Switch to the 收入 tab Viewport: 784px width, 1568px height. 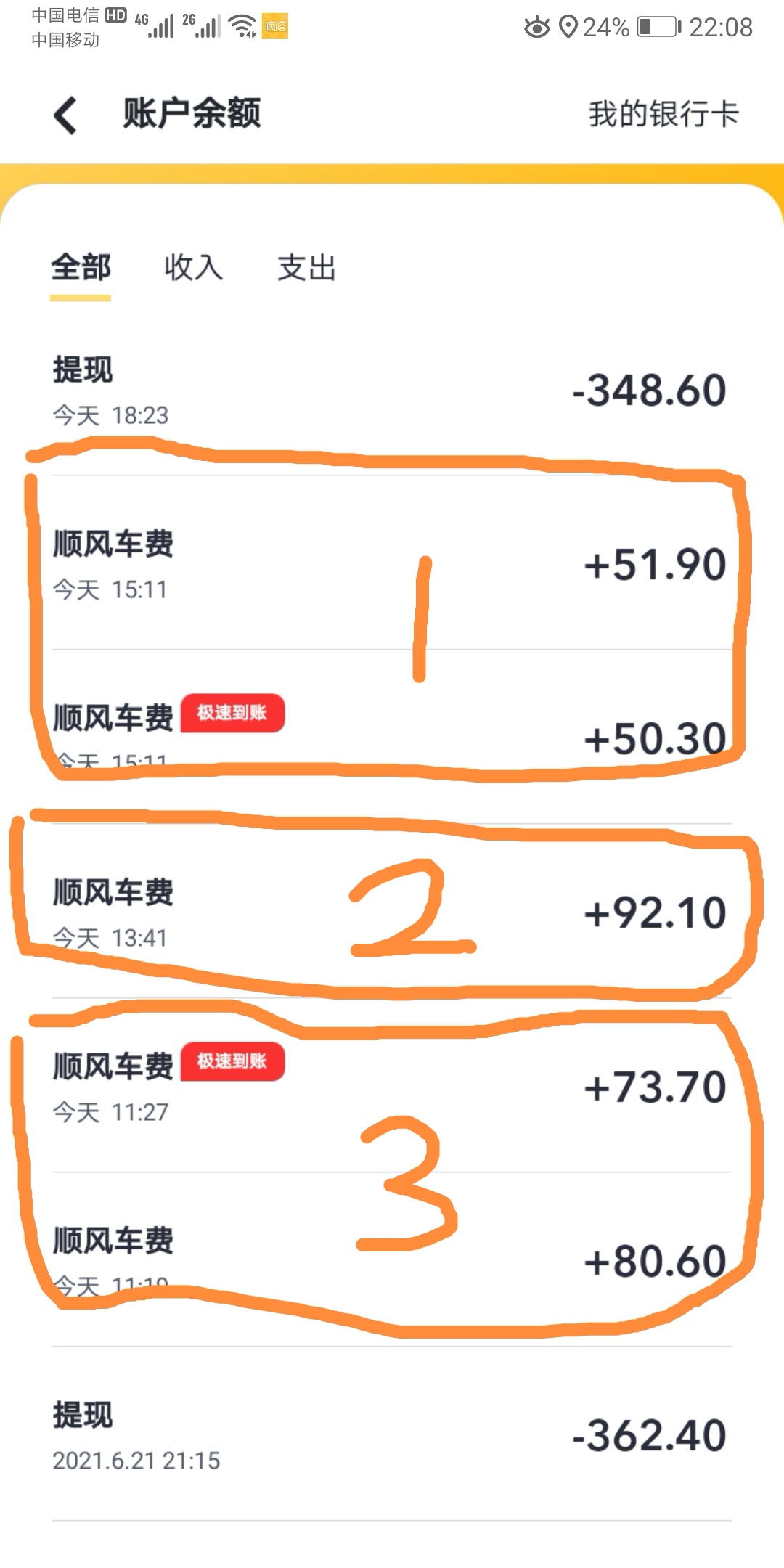[x=193, y=269]
